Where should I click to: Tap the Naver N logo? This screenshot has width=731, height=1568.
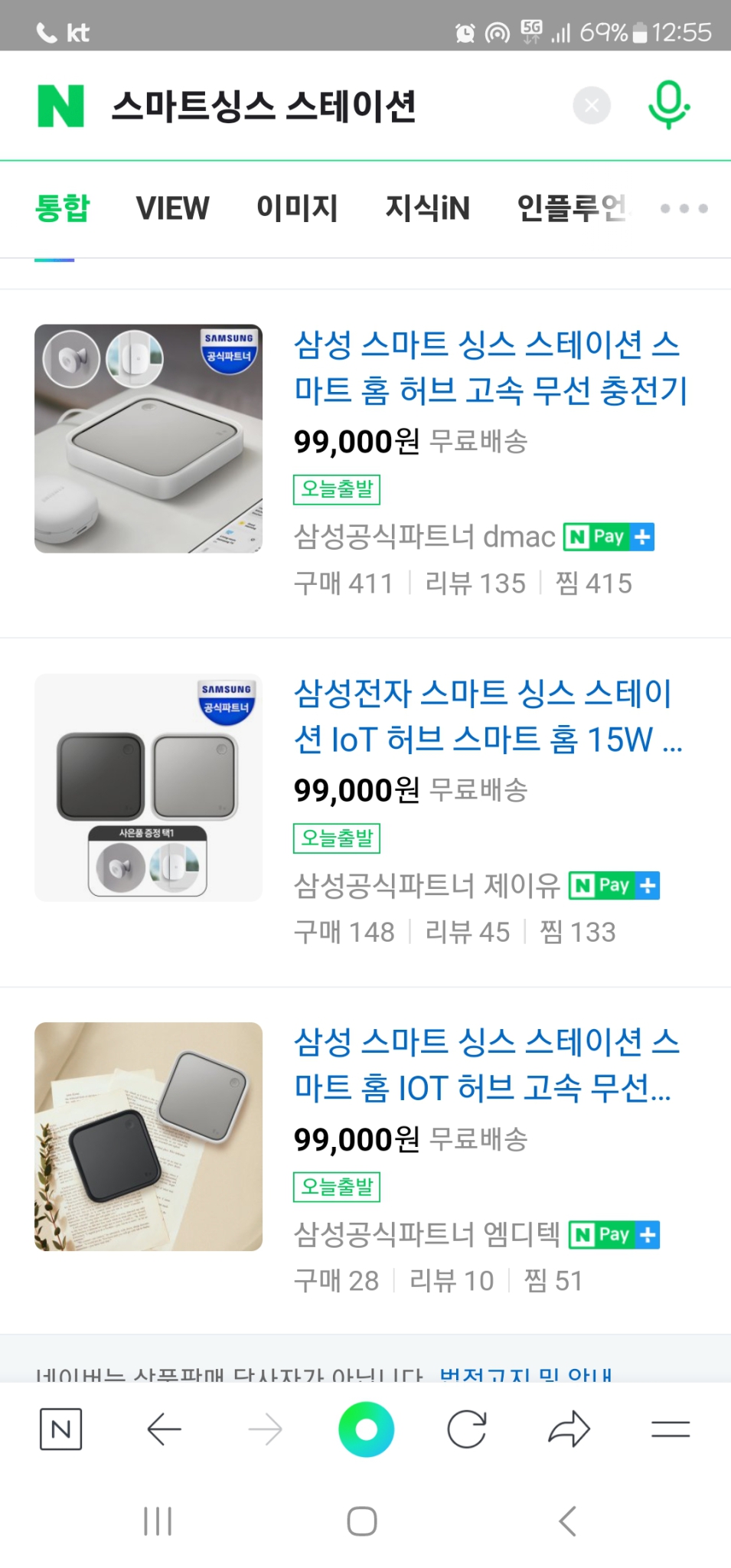[60, 106]
